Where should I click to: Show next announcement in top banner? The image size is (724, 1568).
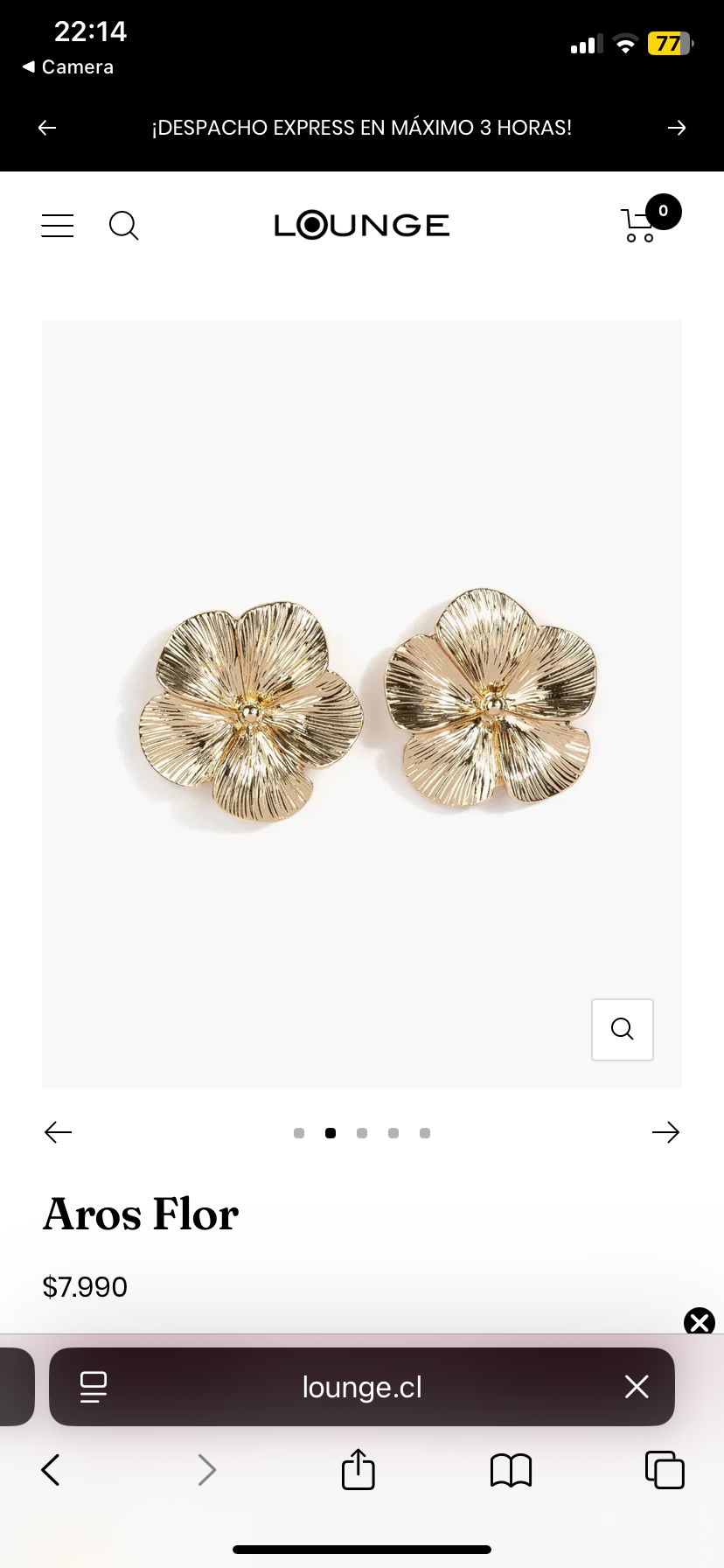pyautogui.click(x=677, y=128)
